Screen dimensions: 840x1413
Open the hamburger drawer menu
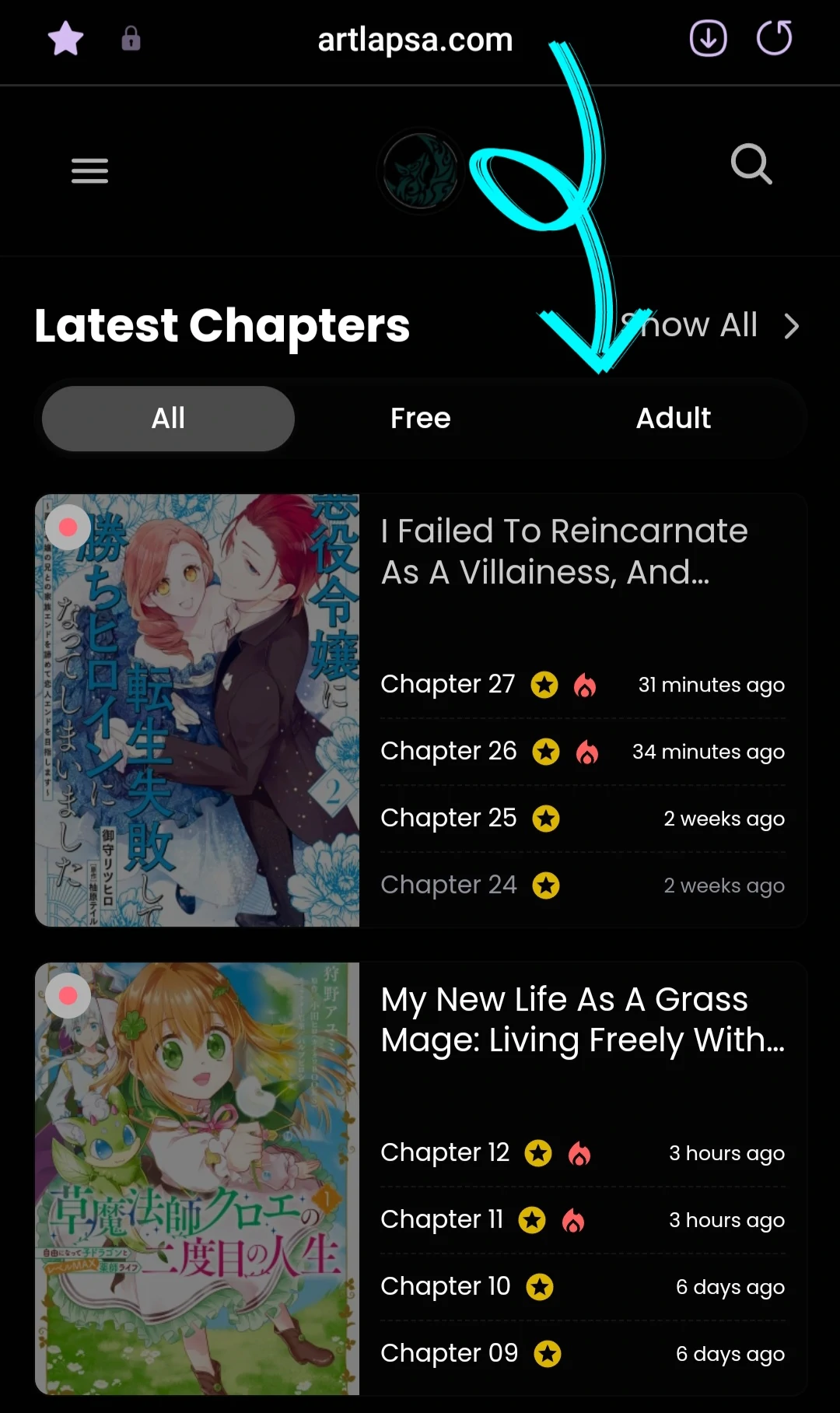pyautogui.click(x=89, y=170)
